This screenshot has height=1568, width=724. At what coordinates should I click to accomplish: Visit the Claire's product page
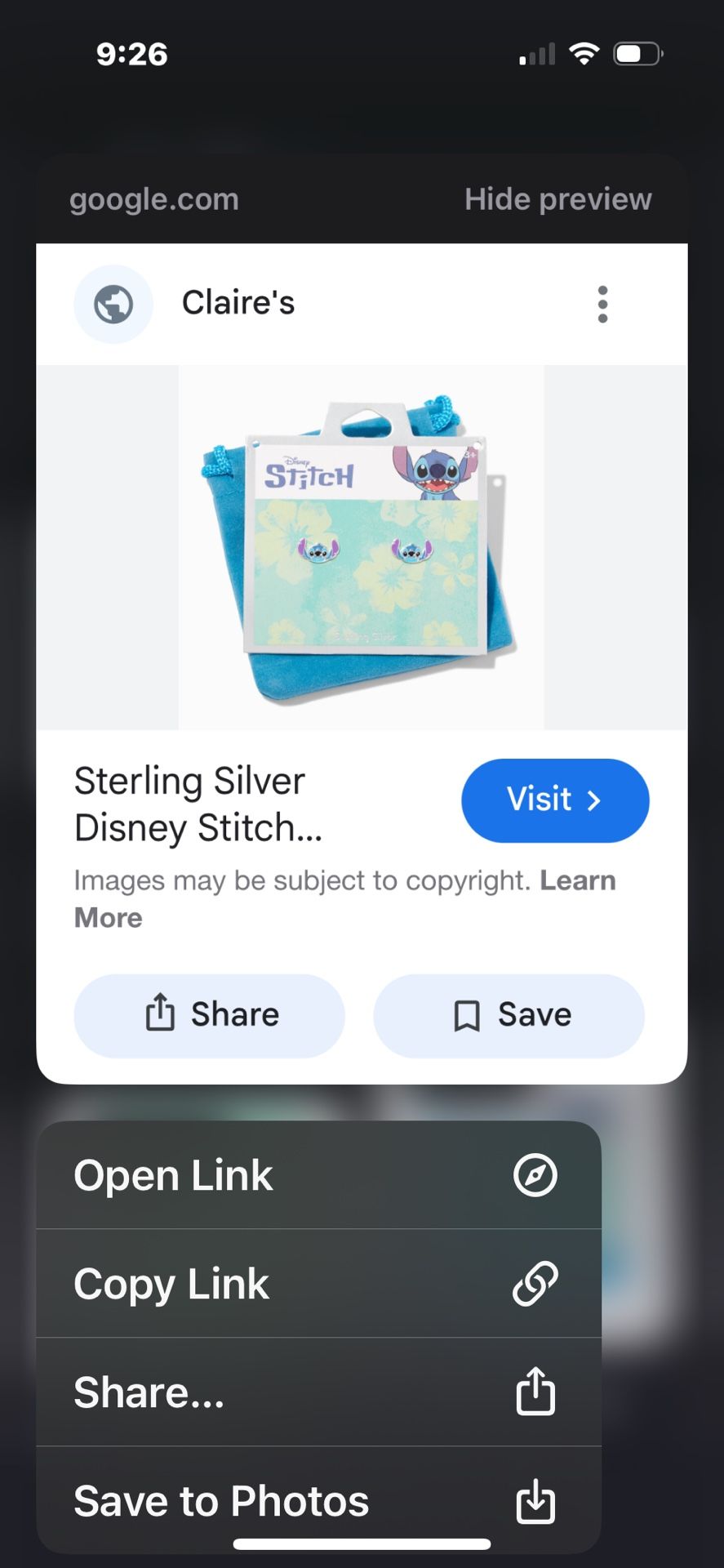[555, 800]
